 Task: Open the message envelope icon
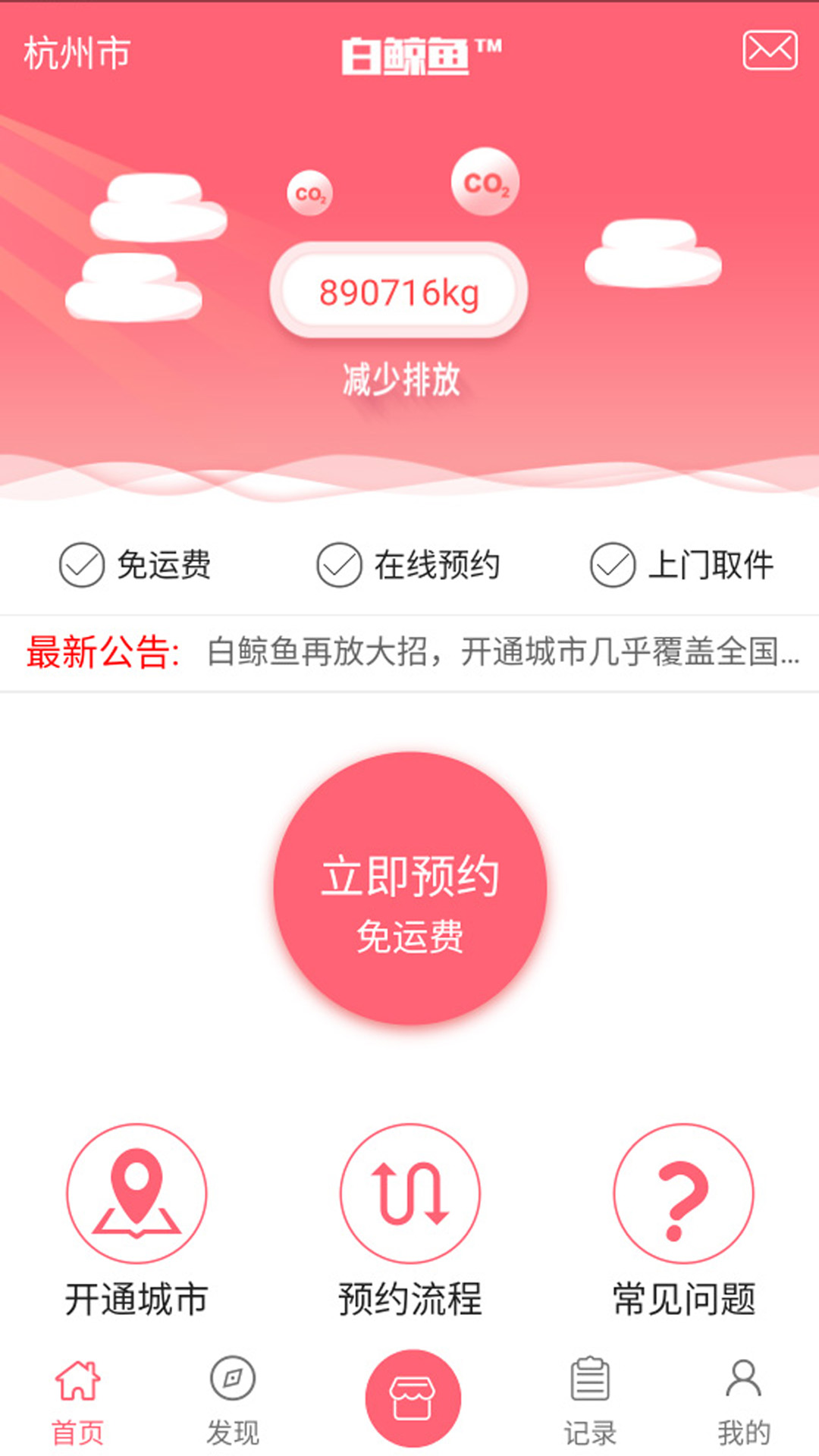(769, 50)
